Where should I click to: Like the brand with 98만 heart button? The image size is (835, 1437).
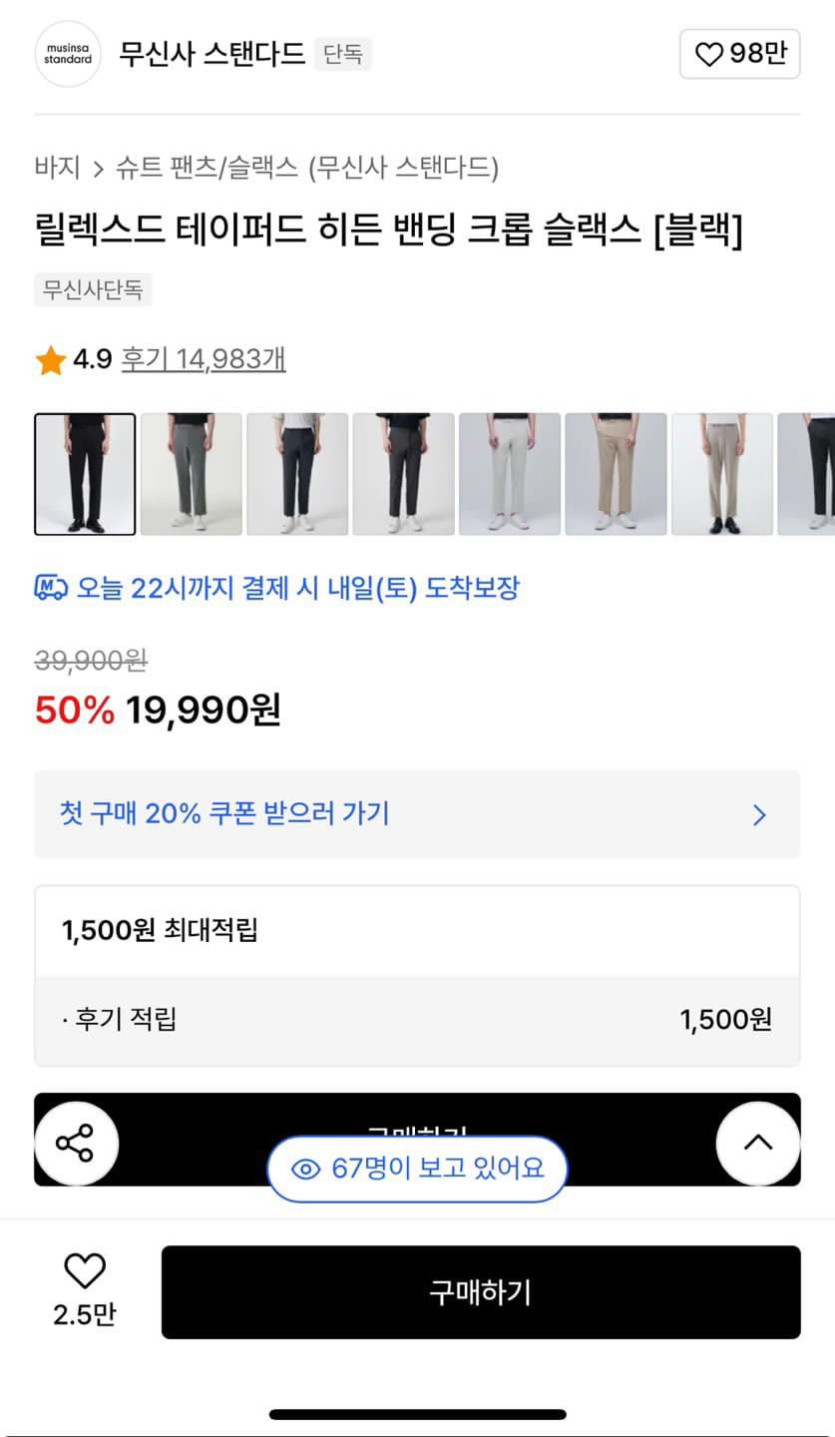click(739, 54)
